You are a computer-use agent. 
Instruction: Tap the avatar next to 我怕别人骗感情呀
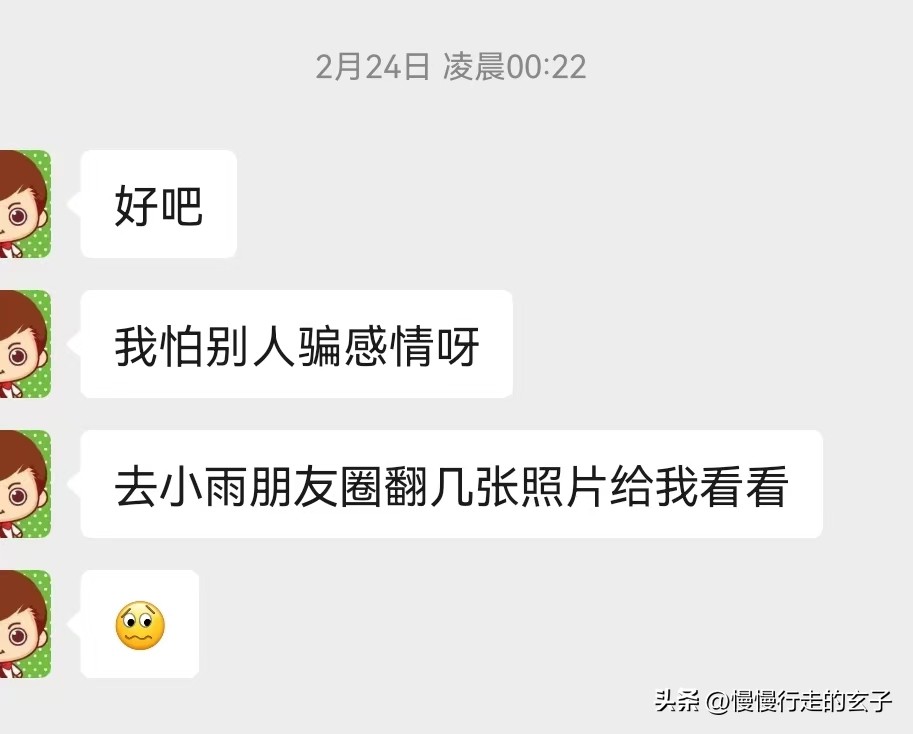pos(24,344)
